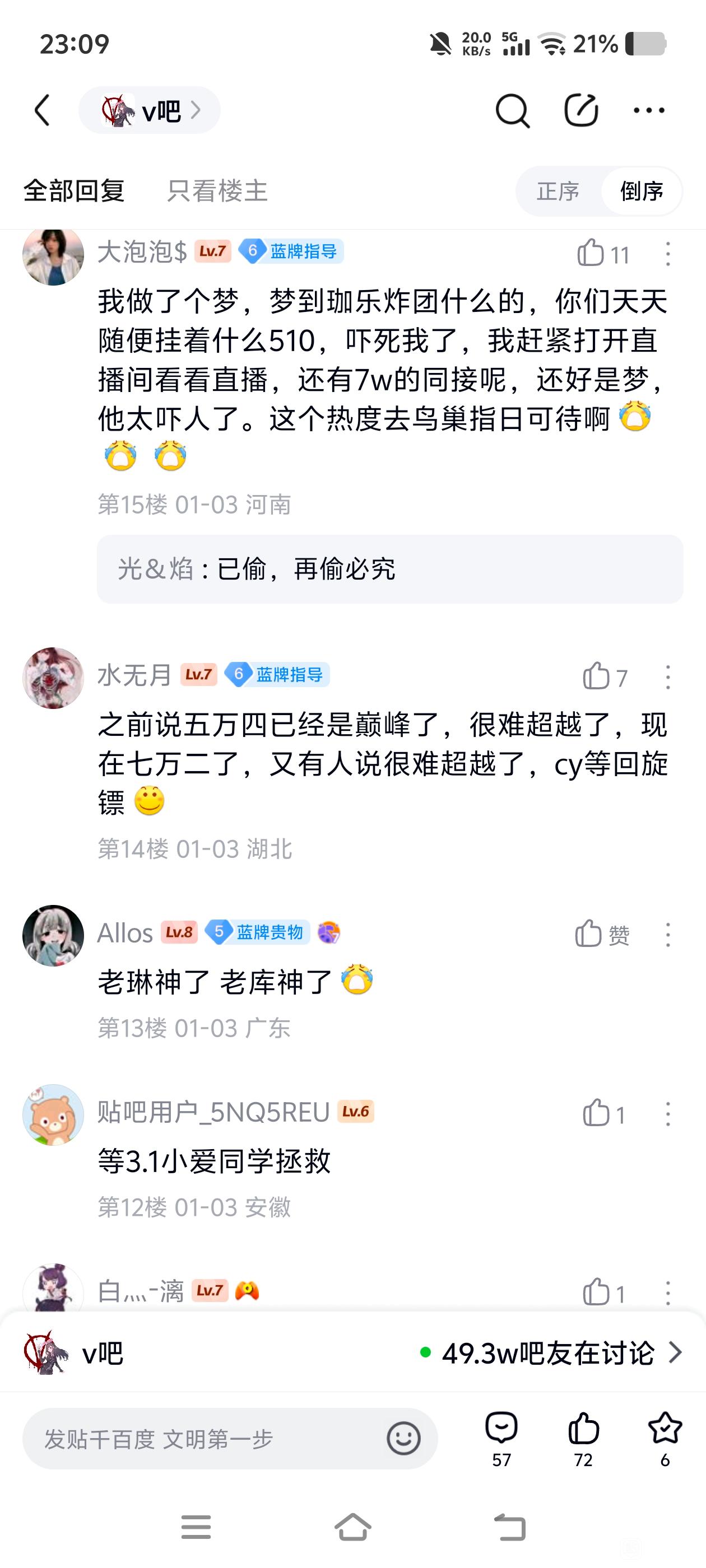This screenshot has height=1568, width=706.
Task: Open more options for 大泡泡$'s comment
Action: [x=668, y=254]
